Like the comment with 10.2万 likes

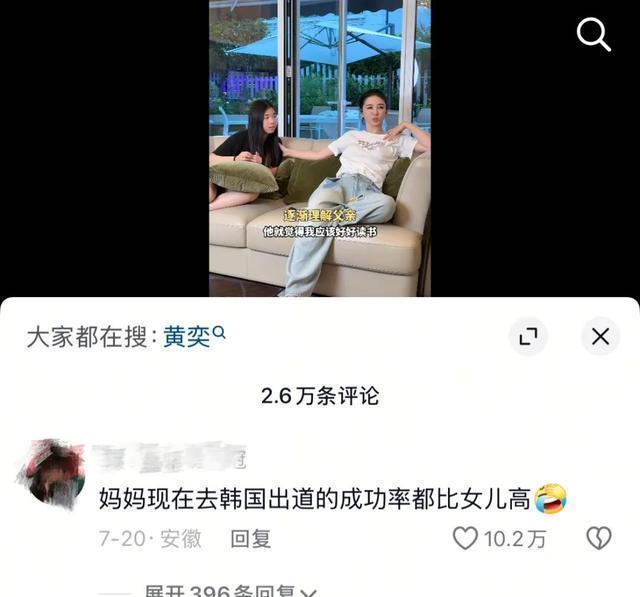(466, 539)
